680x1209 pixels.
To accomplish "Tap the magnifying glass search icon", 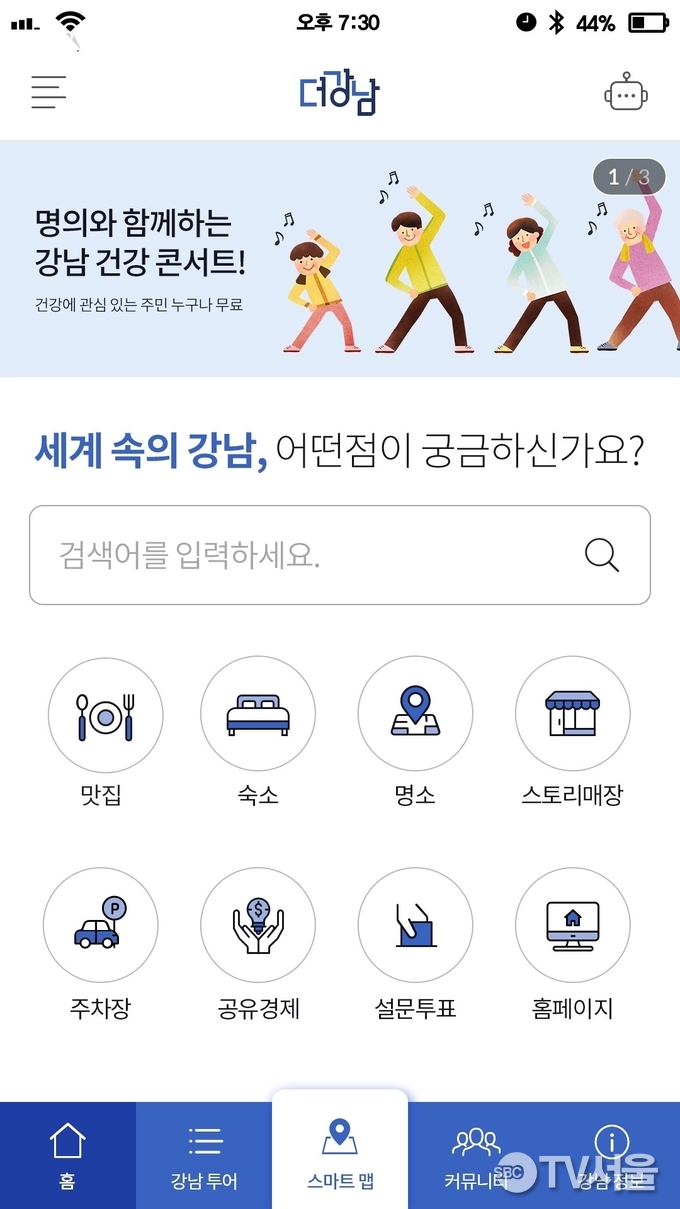I will tap(602, 555).
